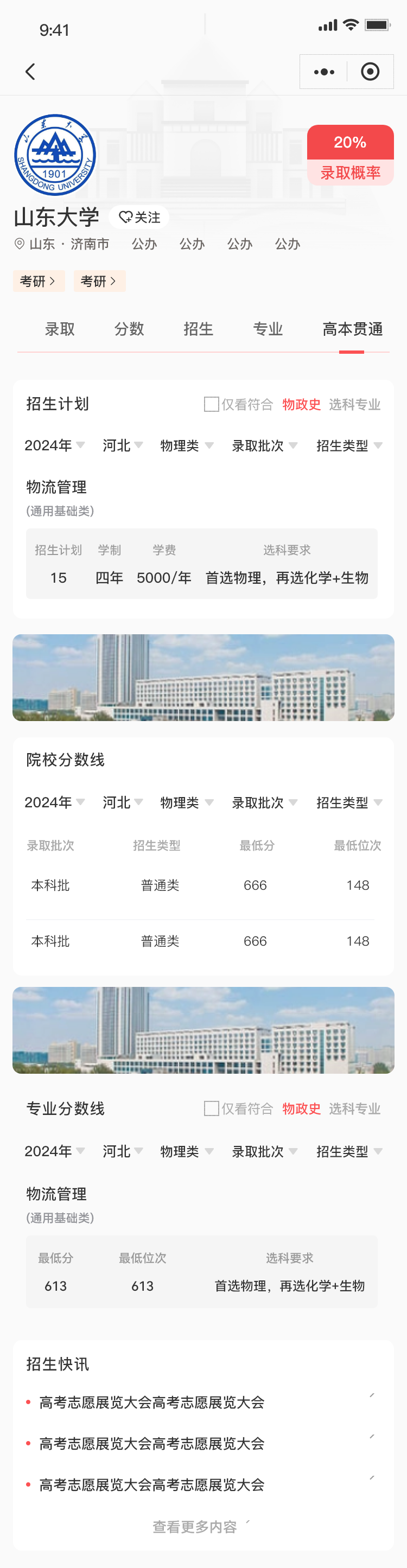Switch to the 专业 tab
This screenshot has height=1568, width=407.
click(268, 329)
